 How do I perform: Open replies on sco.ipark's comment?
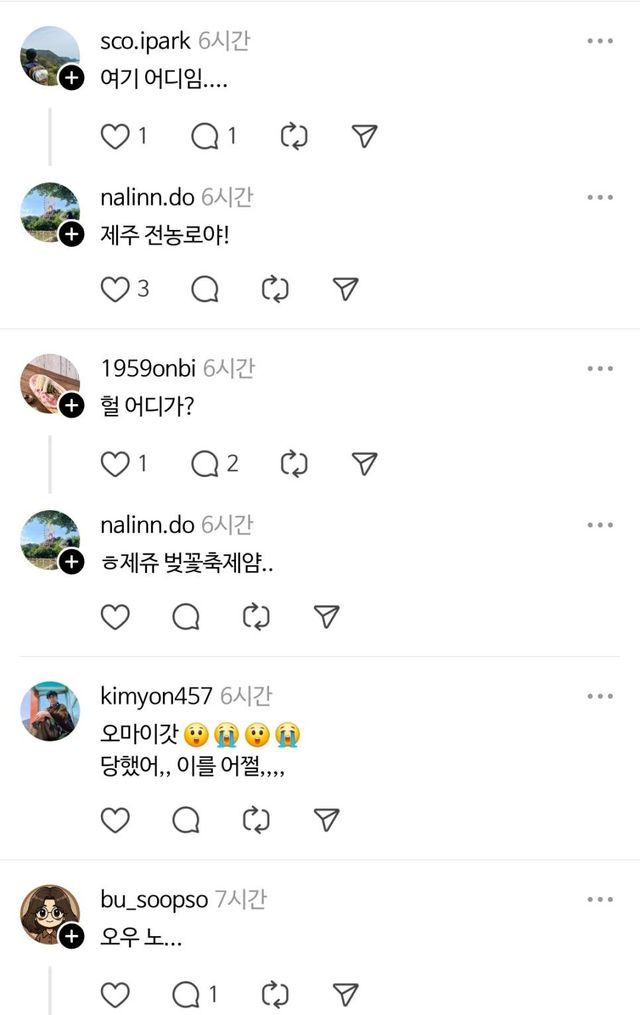[x=205, y=137]
